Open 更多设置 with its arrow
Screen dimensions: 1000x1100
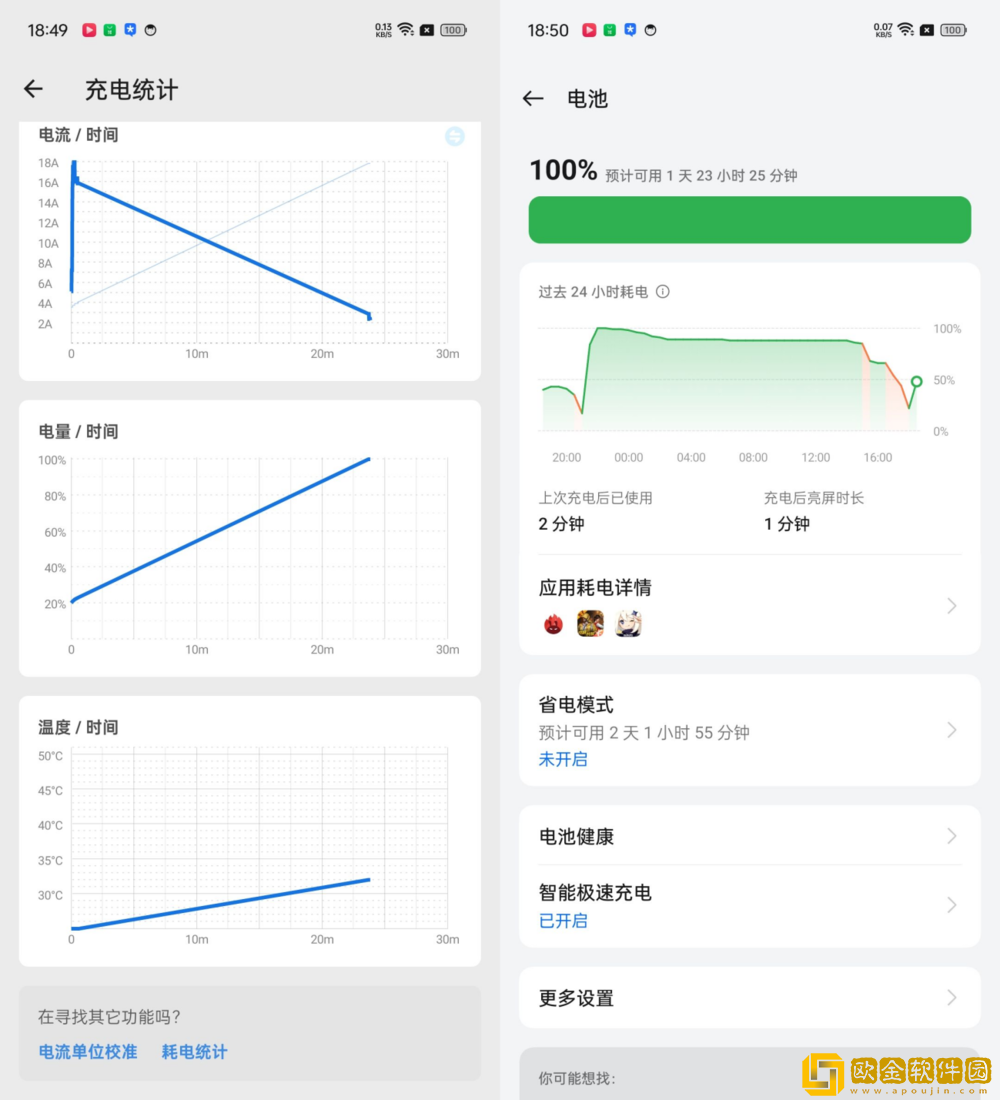951,997
